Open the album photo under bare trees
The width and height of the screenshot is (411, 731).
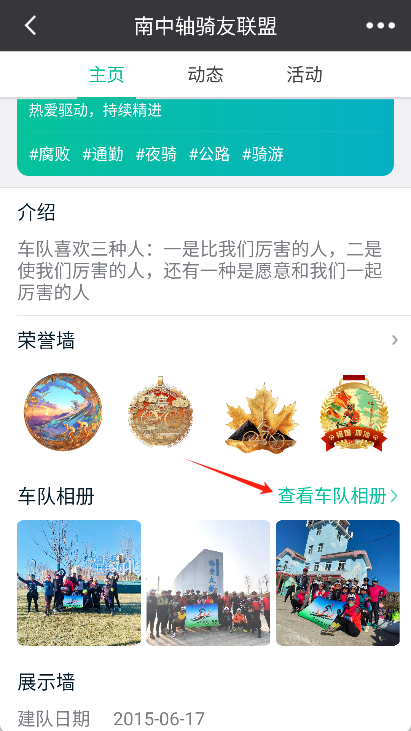coord(79,583)
